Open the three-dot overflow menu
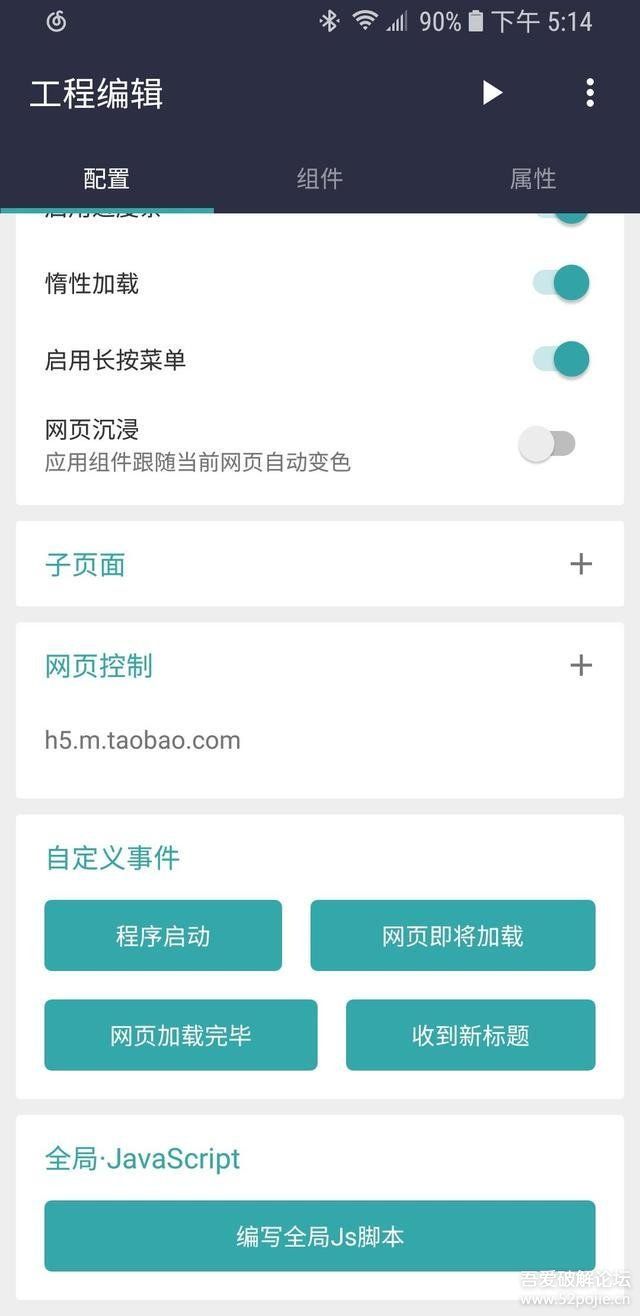640x1316 pixels. (x=590, y=93)
